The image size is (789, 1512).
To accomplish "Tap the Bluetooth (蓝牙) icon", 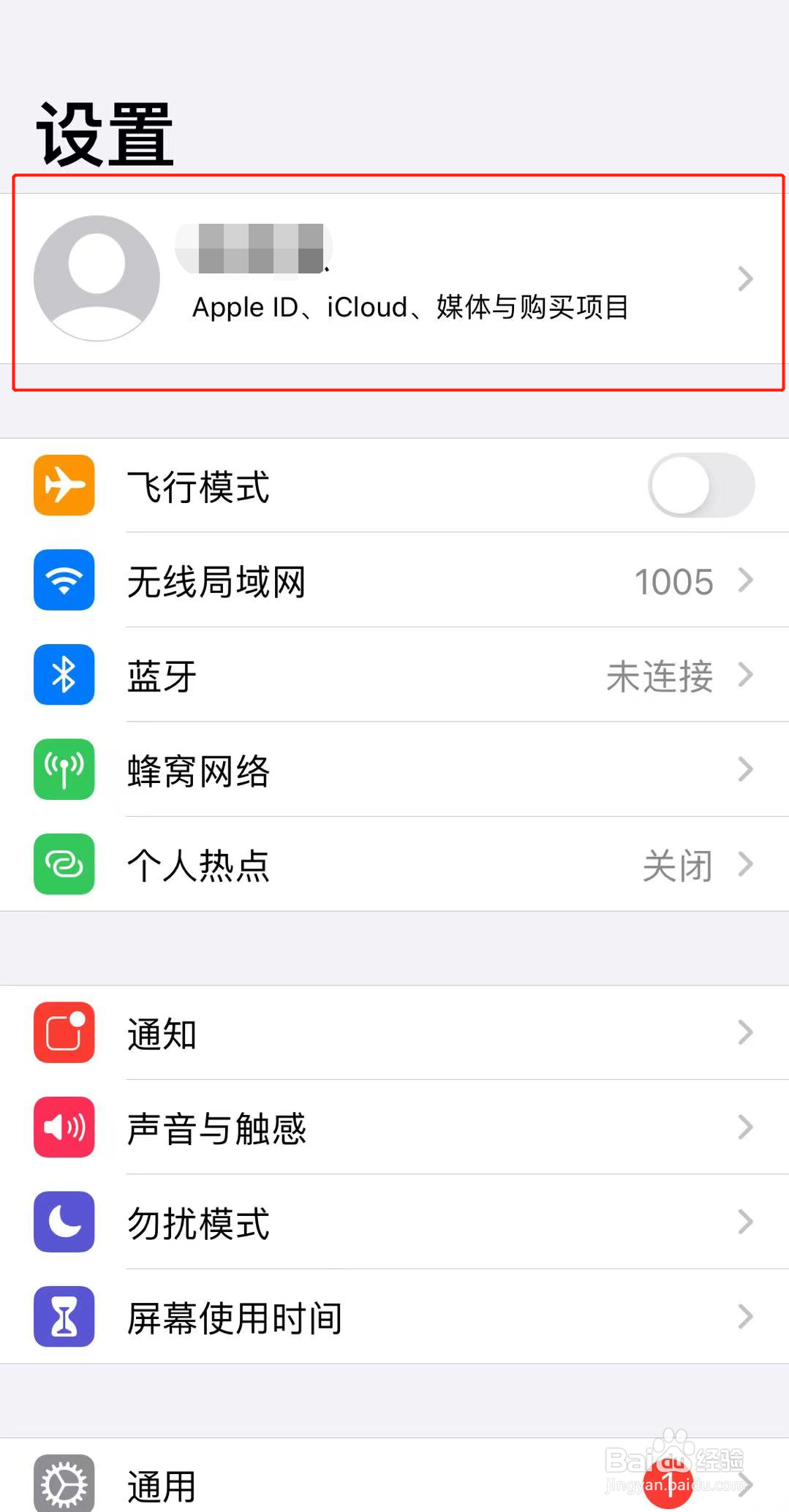I will click(x=63, y=676).
